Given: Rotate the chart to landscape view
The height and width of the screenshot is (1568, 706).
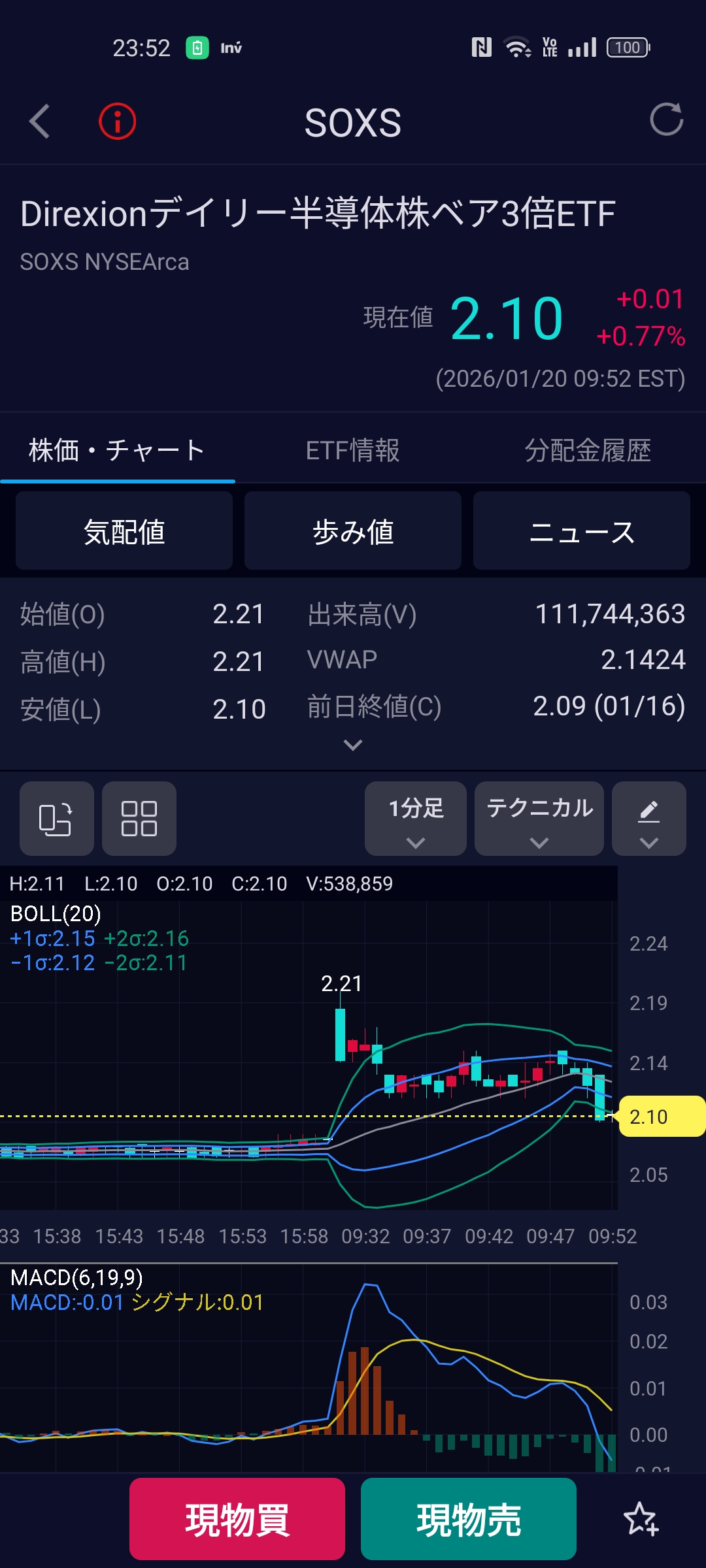Looking at the screenshot, I should click(x=56, y=819).
